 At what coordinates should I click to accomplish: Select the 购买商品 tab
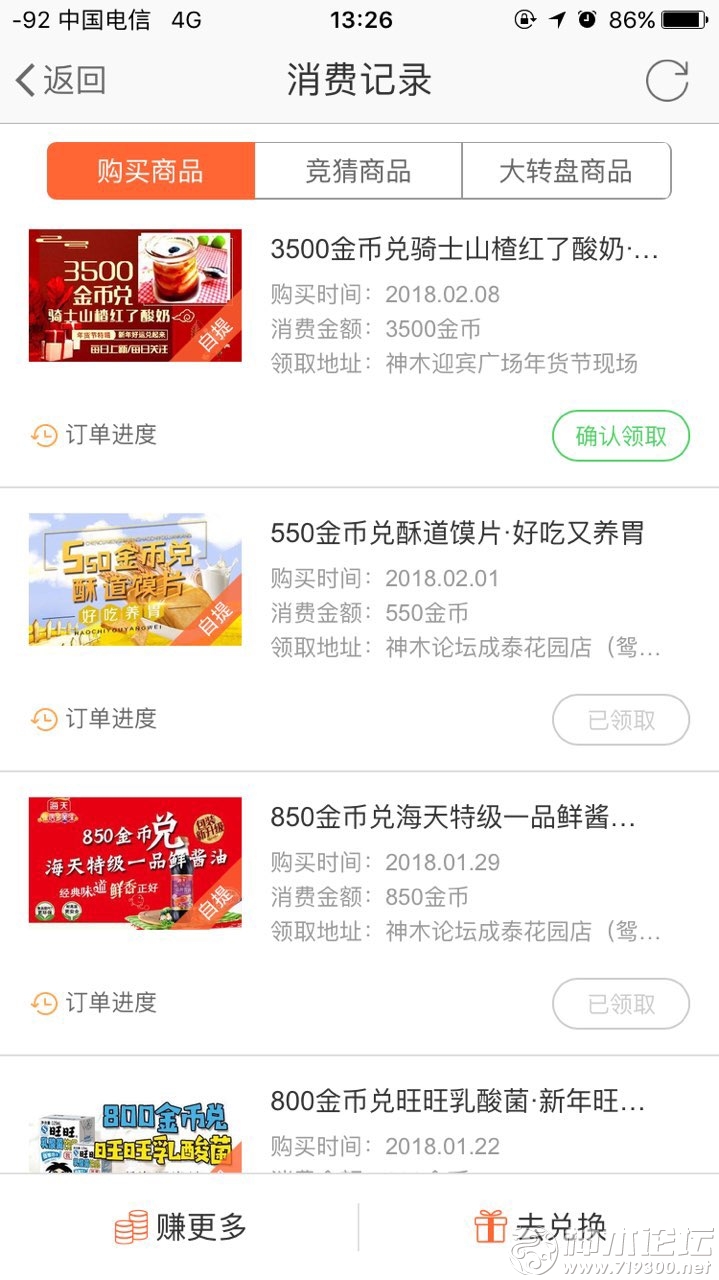click(151, 171)
